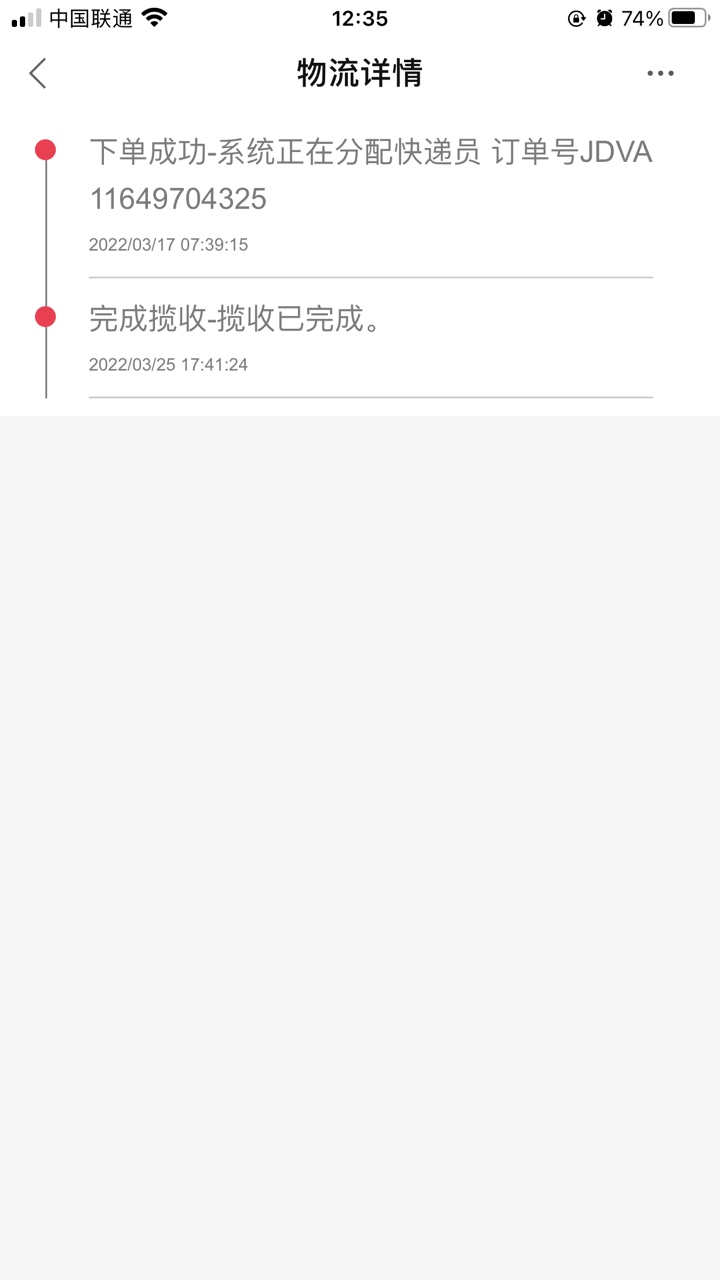
Task: Open the three-dot overflow menu
Action: point(660,73)
